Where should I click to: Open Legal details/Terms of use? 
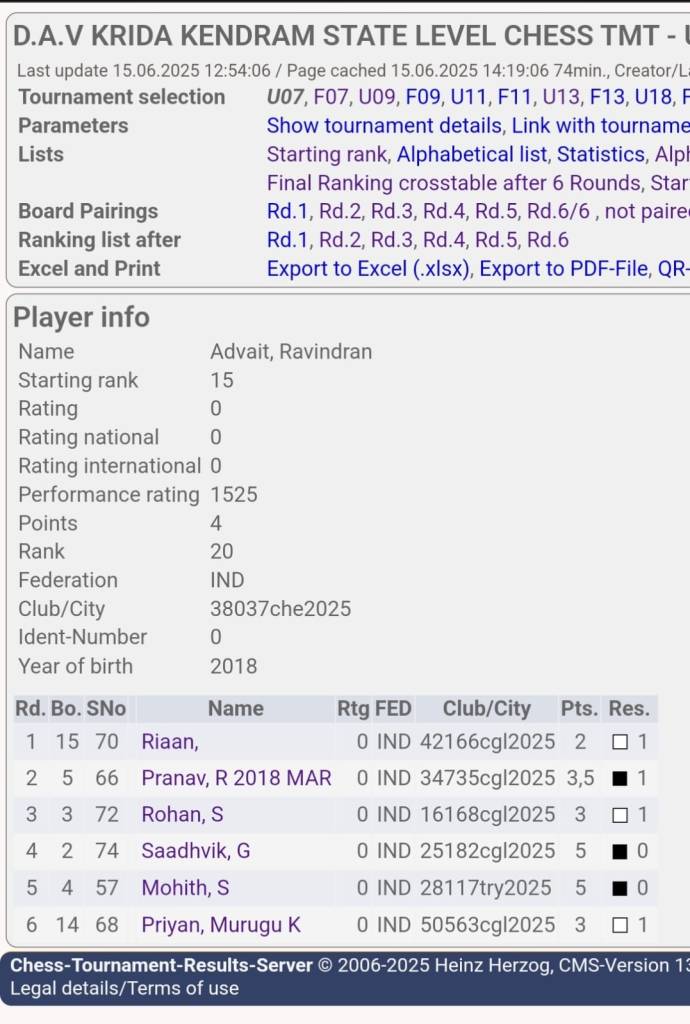pos(124,989)
